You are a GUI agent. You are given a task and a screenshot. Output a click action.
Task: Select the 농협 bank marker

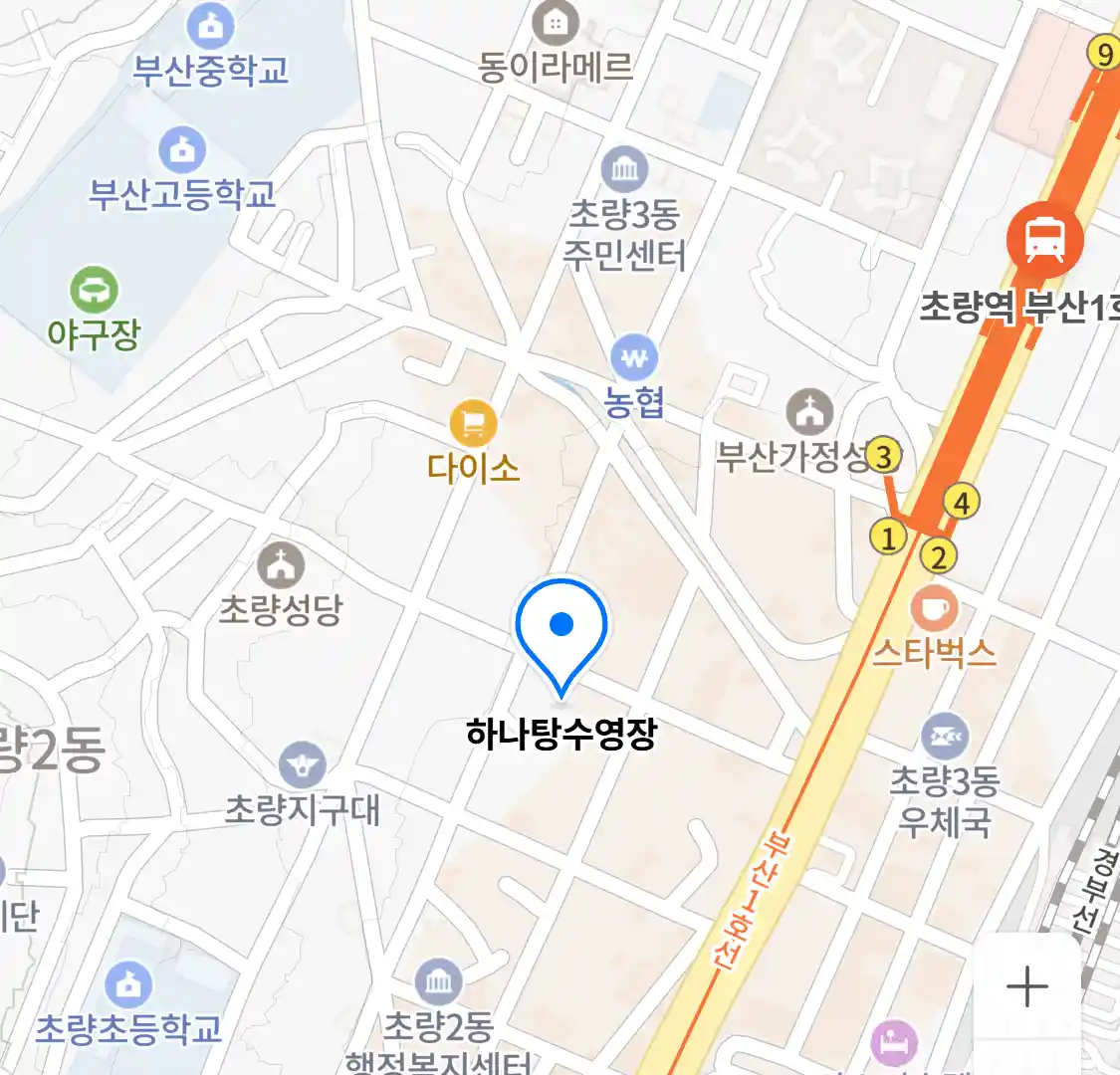(x=634, y=357)
